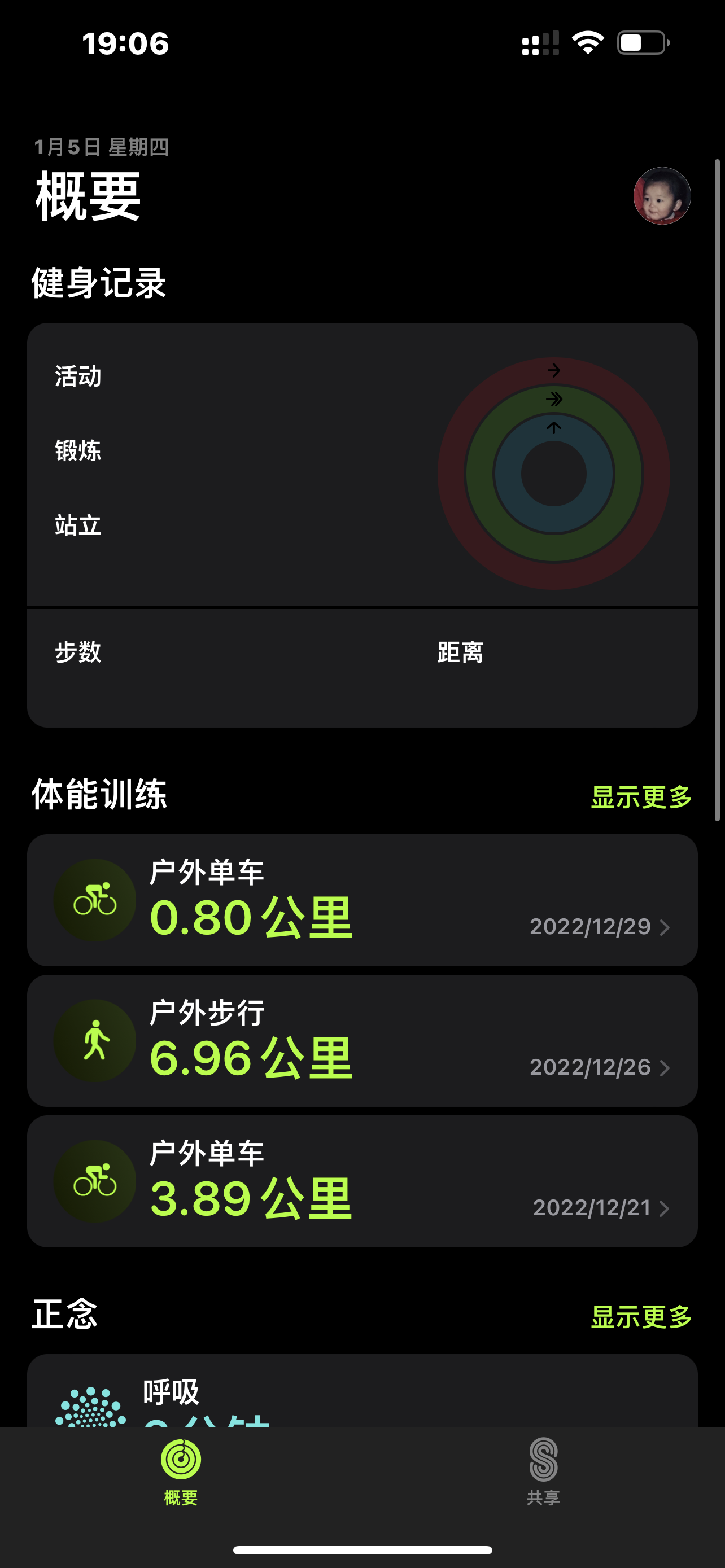Open the 呼吸 mindfulness session
This screenshot has height=1568, width=725.
click(362, 1394)
